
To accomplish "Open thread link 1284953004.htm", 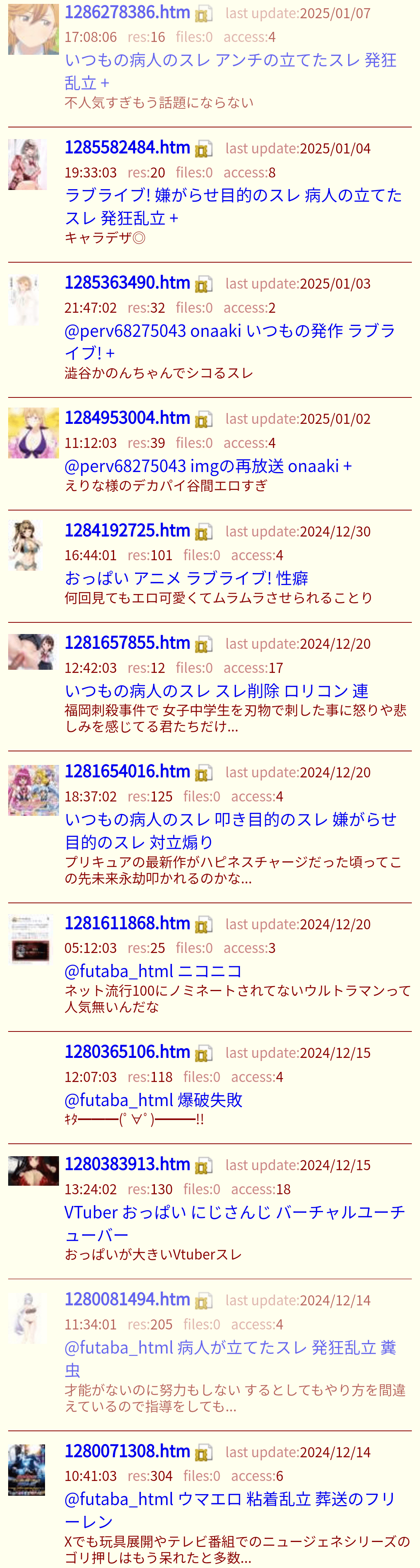I will (x=127, y=418).
